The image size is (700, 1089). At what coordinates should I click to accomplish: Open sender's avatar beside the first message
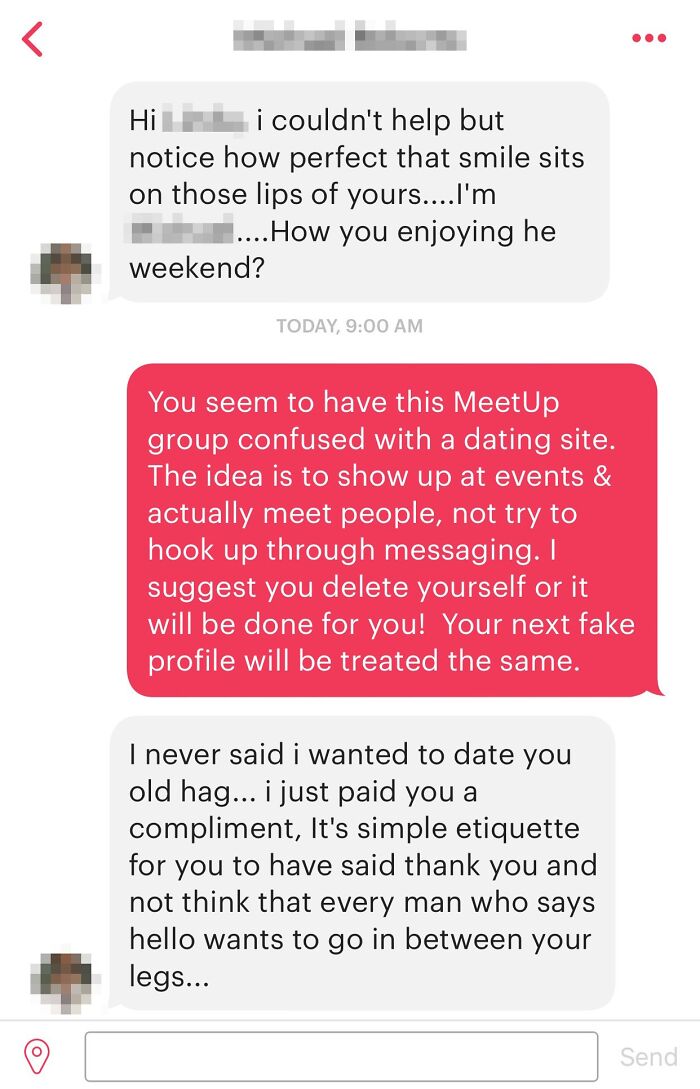click(x=62, y=273)
